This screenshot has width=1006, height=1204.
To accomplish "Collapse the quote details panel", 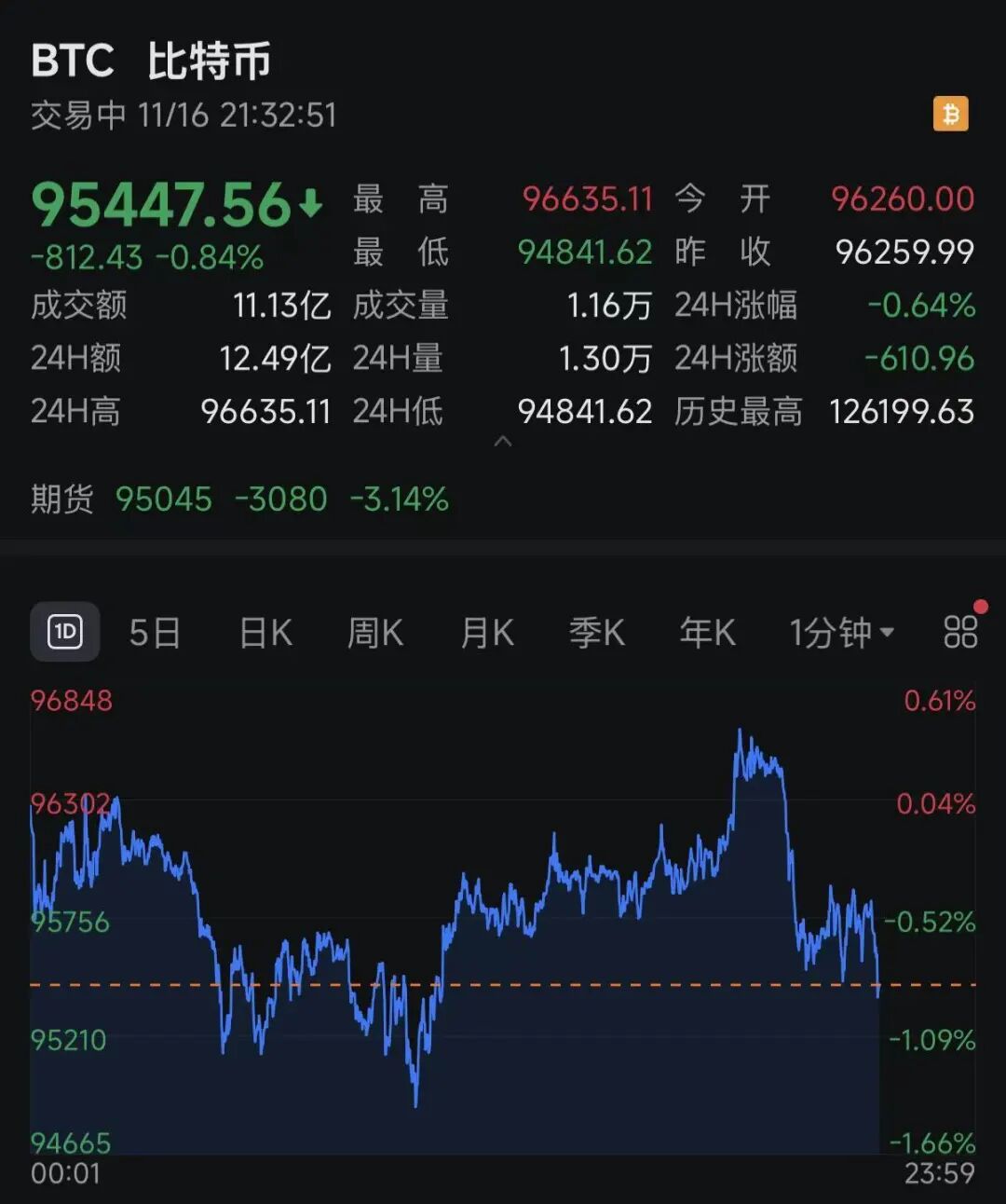I will [503, 442].
